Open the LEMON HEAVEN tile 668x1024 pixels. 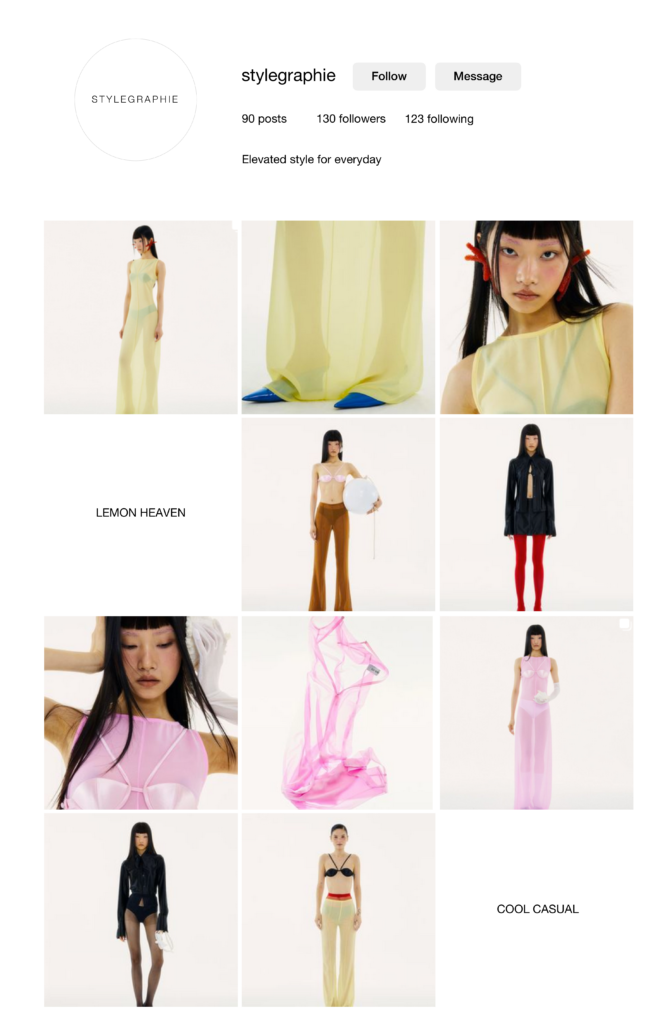coord(140,513)
